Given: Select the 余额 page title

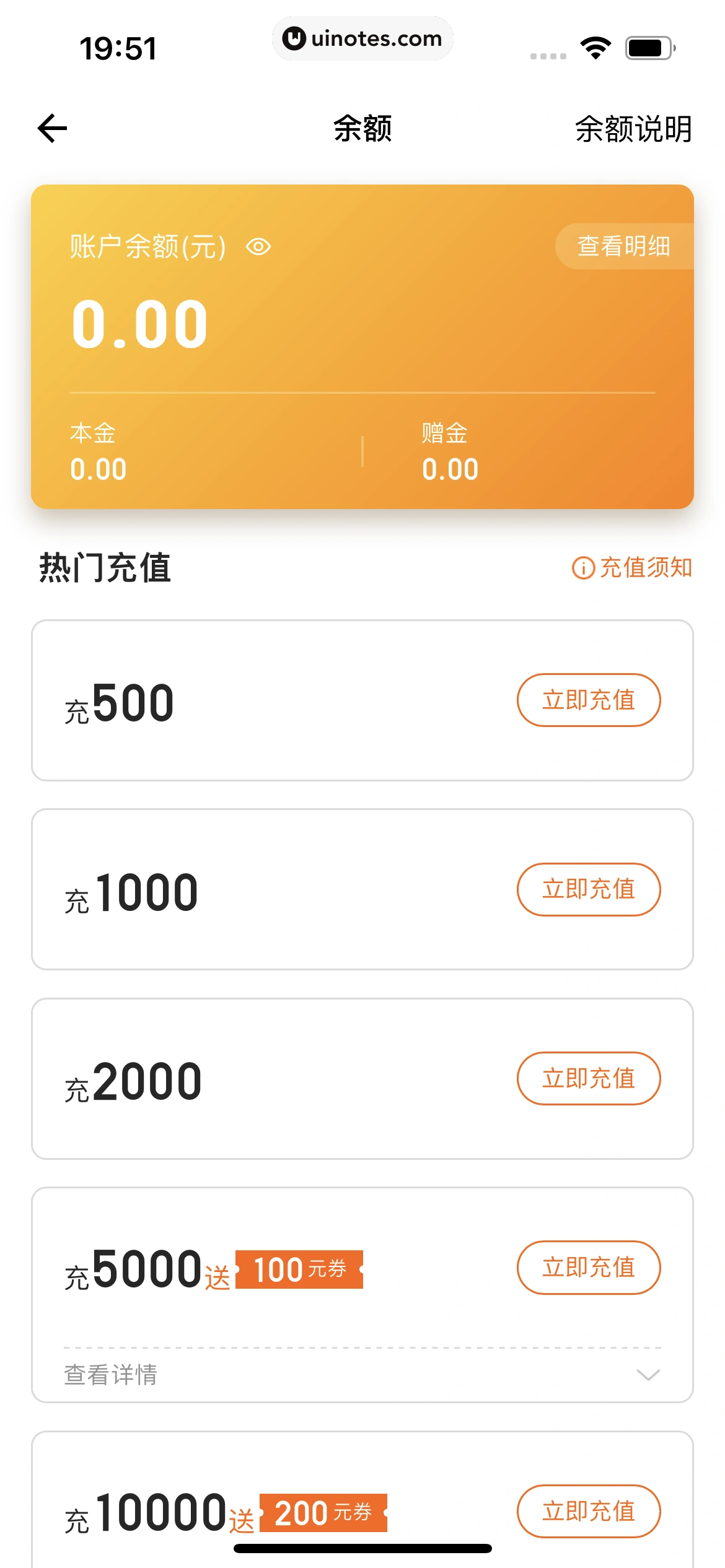Looking at the screenshot, I should pyautogui.click(x=361, y=130).
